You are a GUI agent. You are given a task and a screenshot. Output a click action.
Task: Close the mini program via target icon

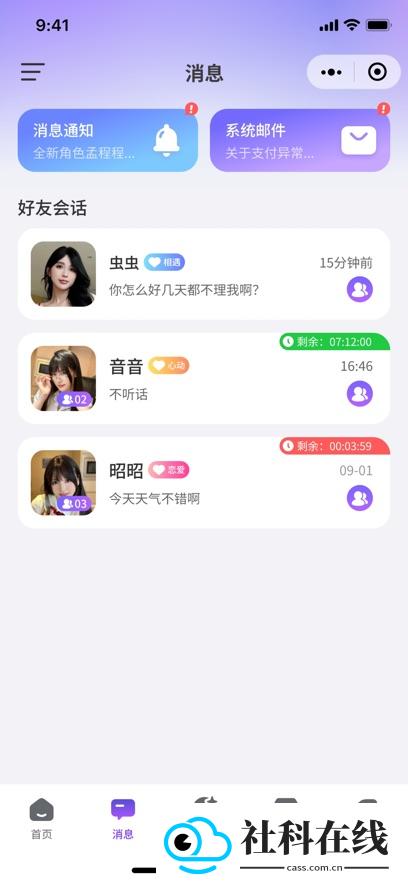[x=376, y=72]
